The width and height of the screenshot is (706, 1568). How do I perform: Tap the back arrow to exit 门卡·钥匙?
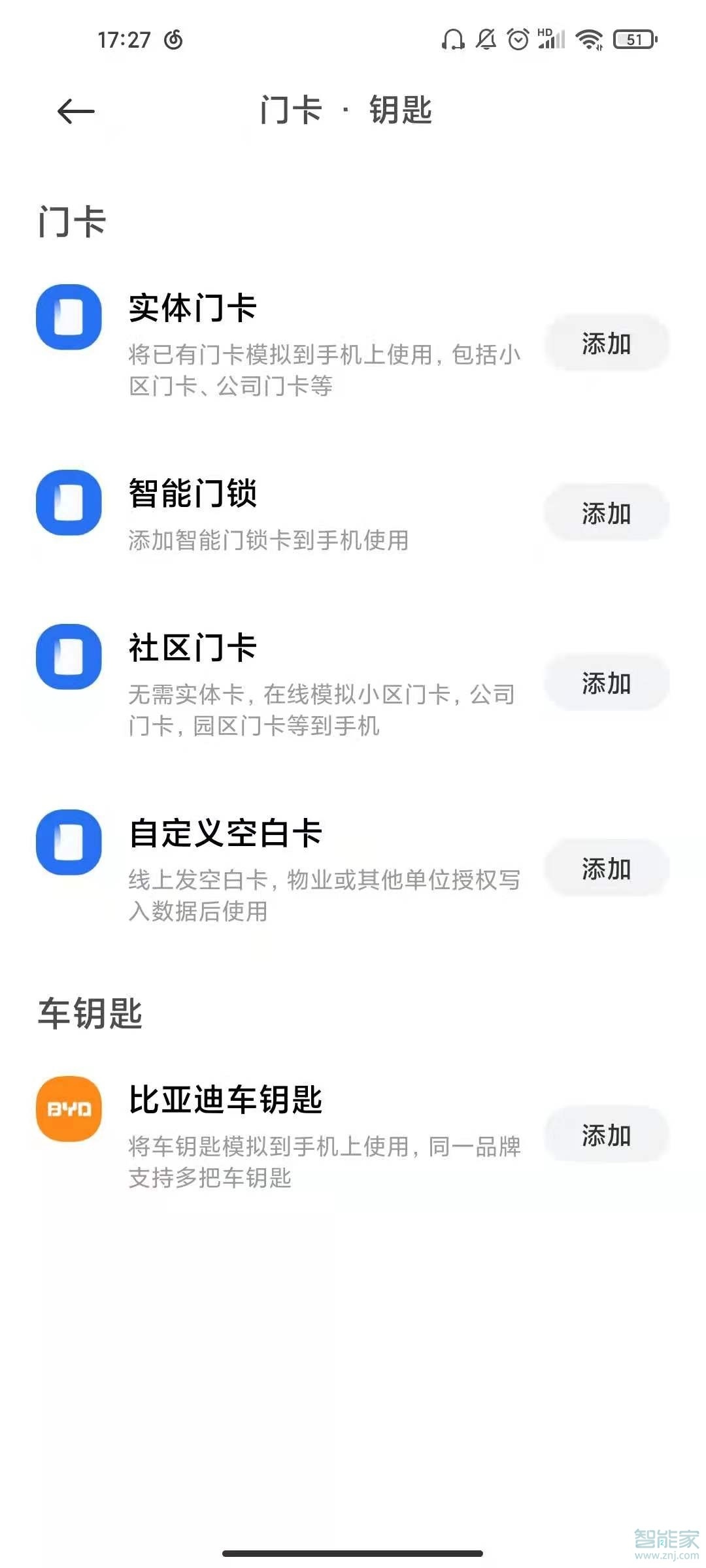pyautogui.click(x=74, y=111)
